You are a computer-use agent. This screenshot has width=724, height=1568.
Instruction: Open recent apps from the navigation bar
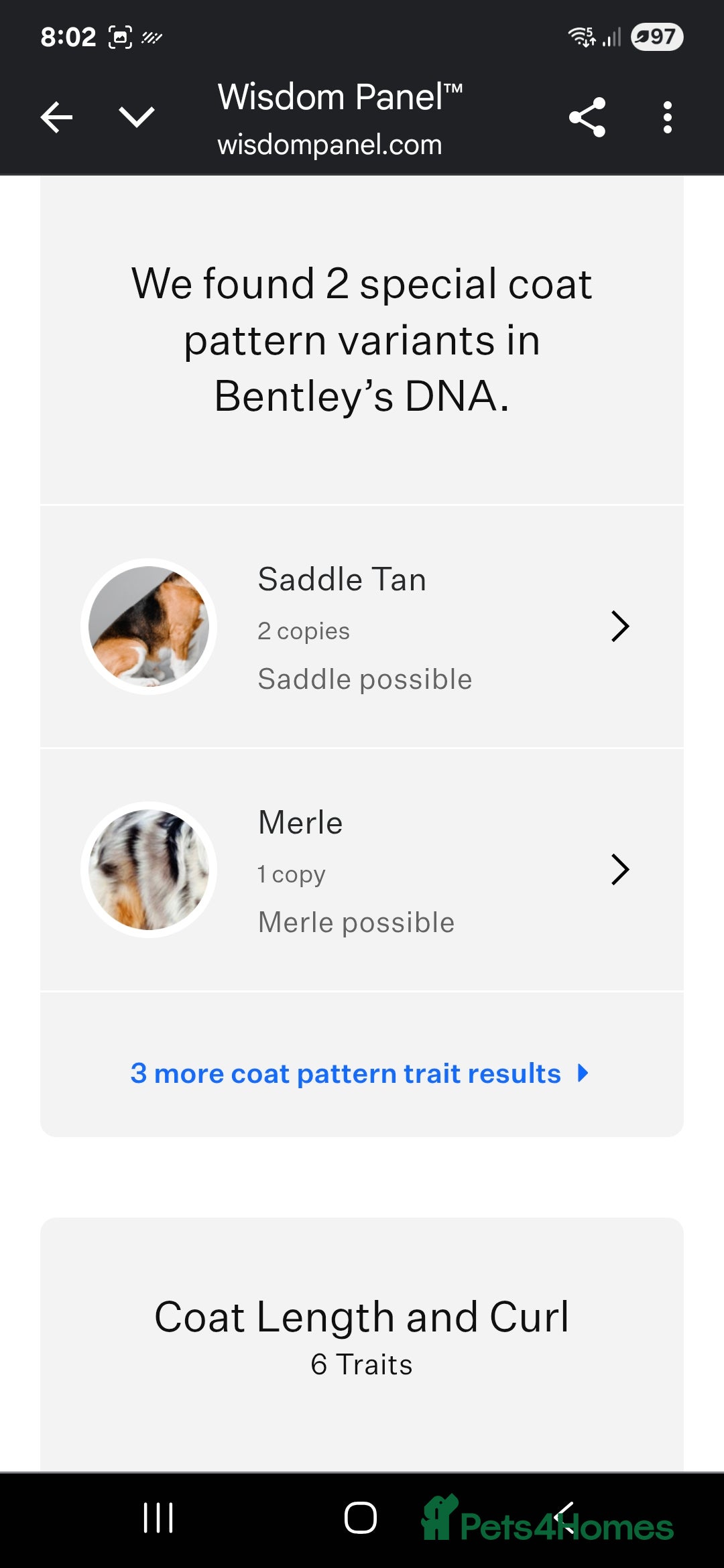[x=158, y=1518]
